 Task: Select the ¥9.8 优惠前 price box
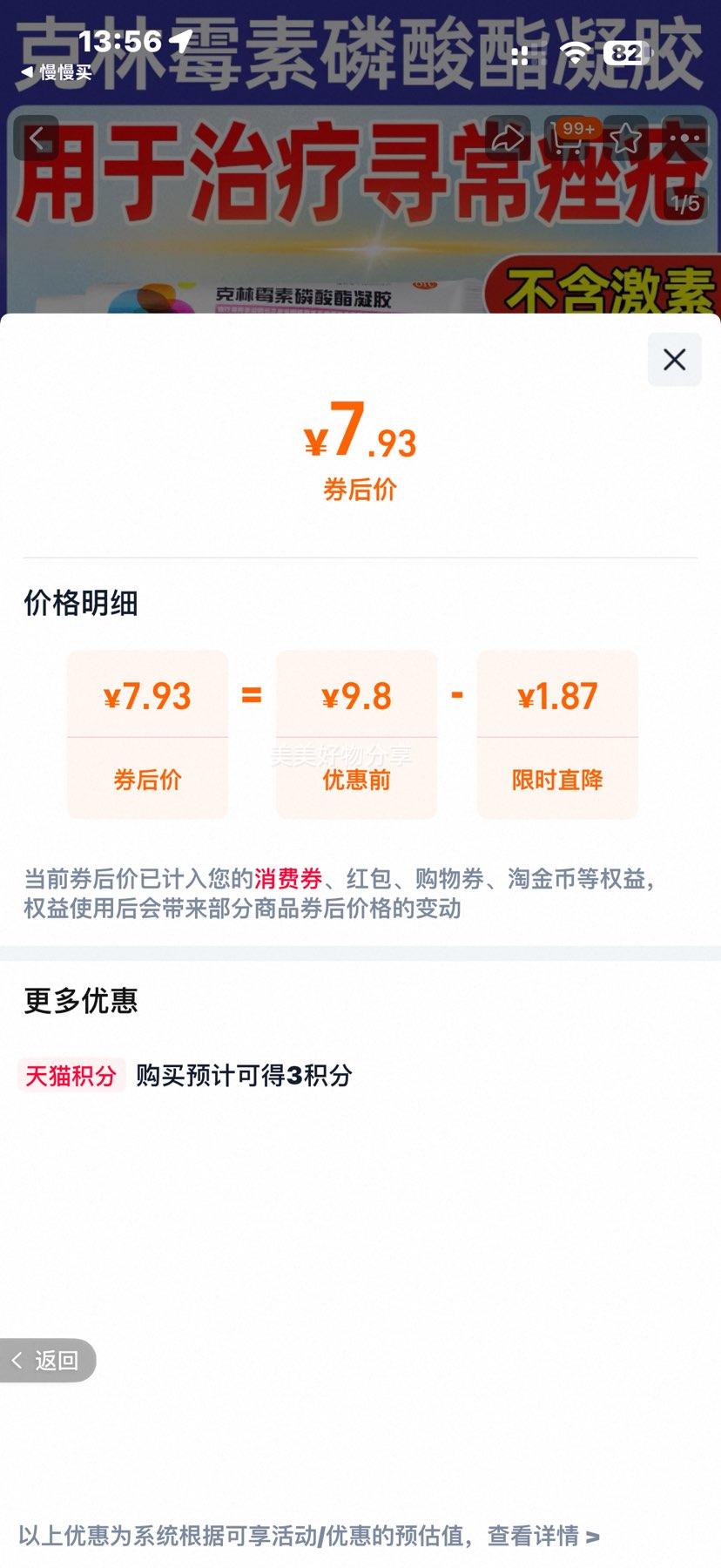pos(357,734)
